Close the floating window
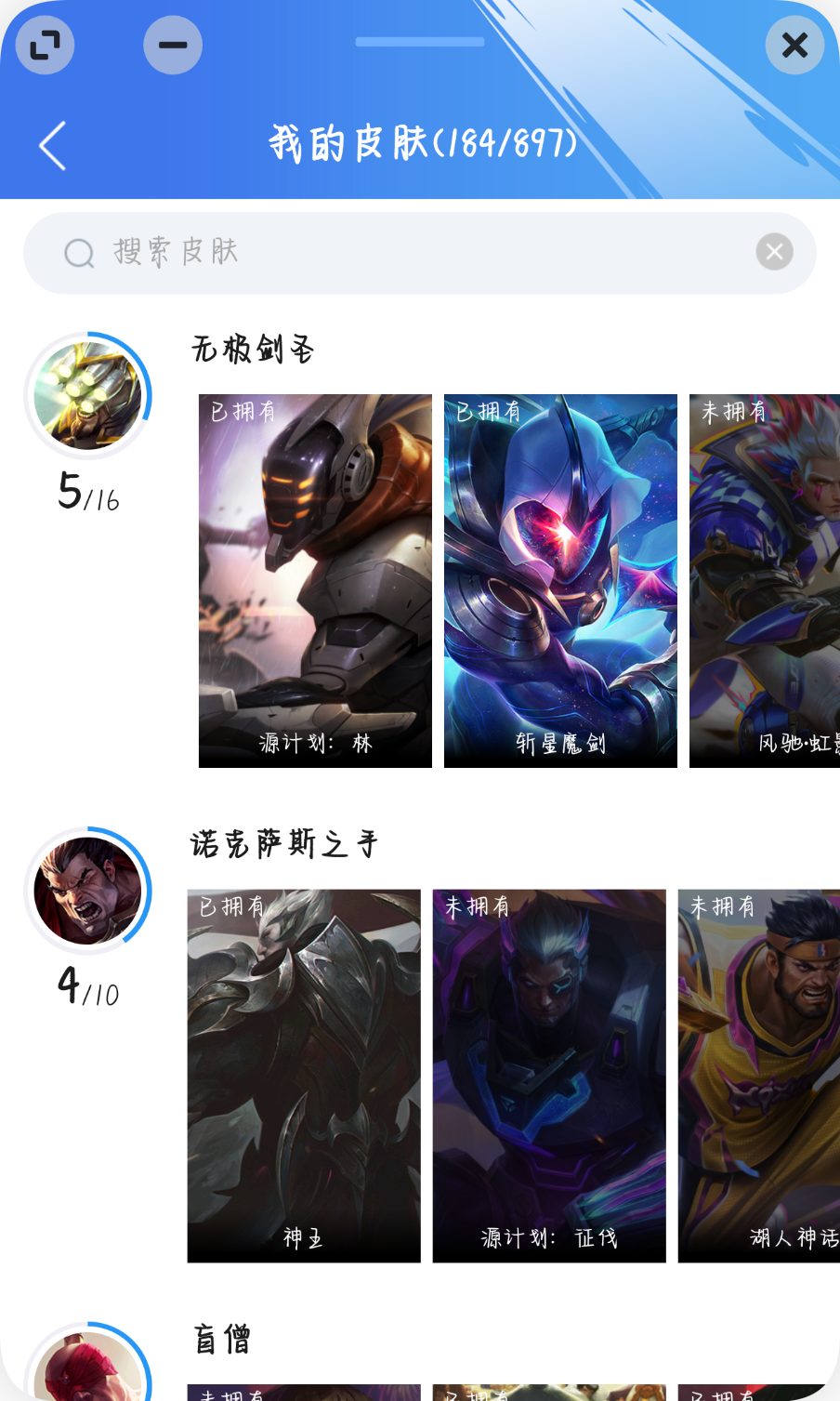 (x=794, y=45)
